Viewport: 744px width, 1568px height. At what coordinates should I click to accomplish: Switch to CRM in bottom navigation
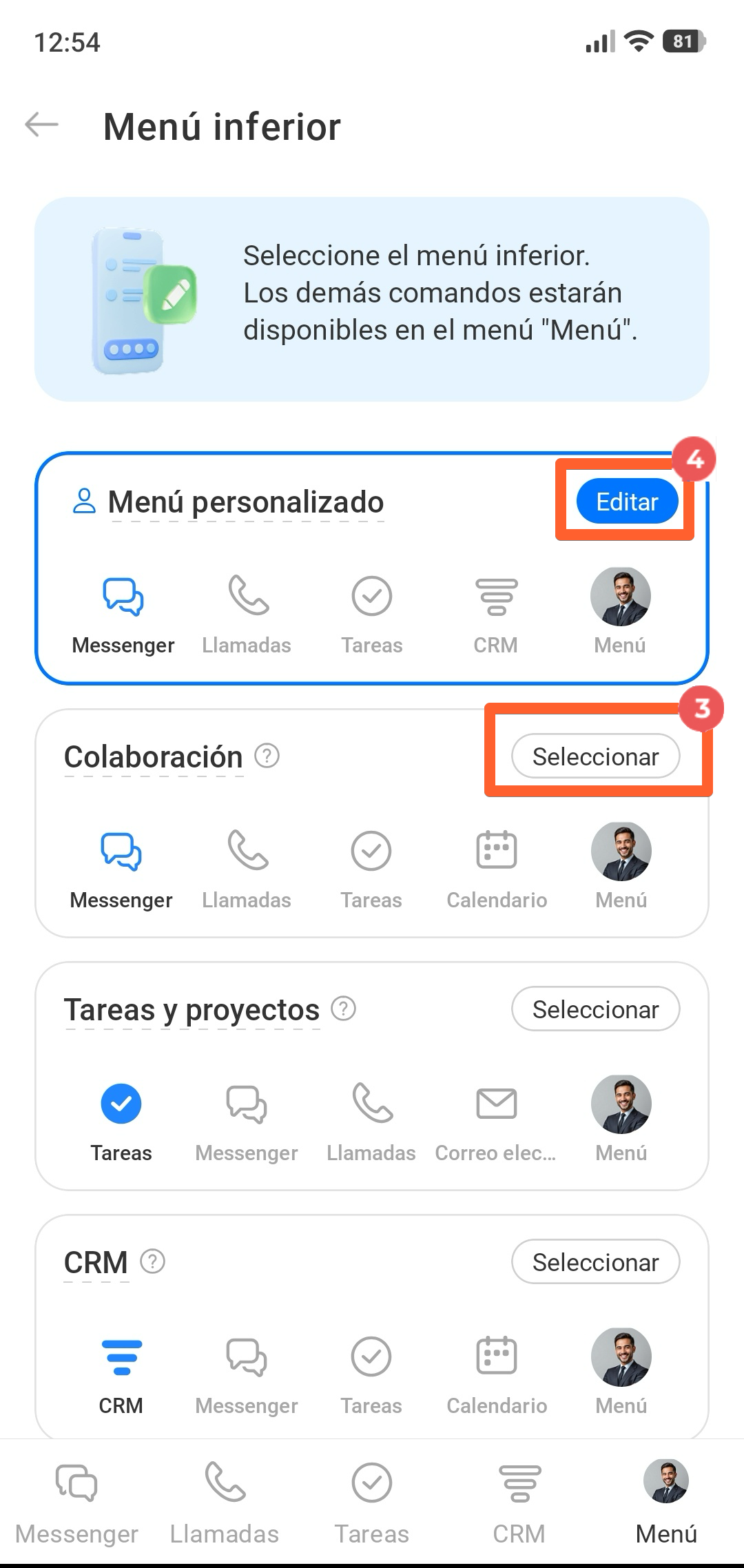click(519, 1502)
